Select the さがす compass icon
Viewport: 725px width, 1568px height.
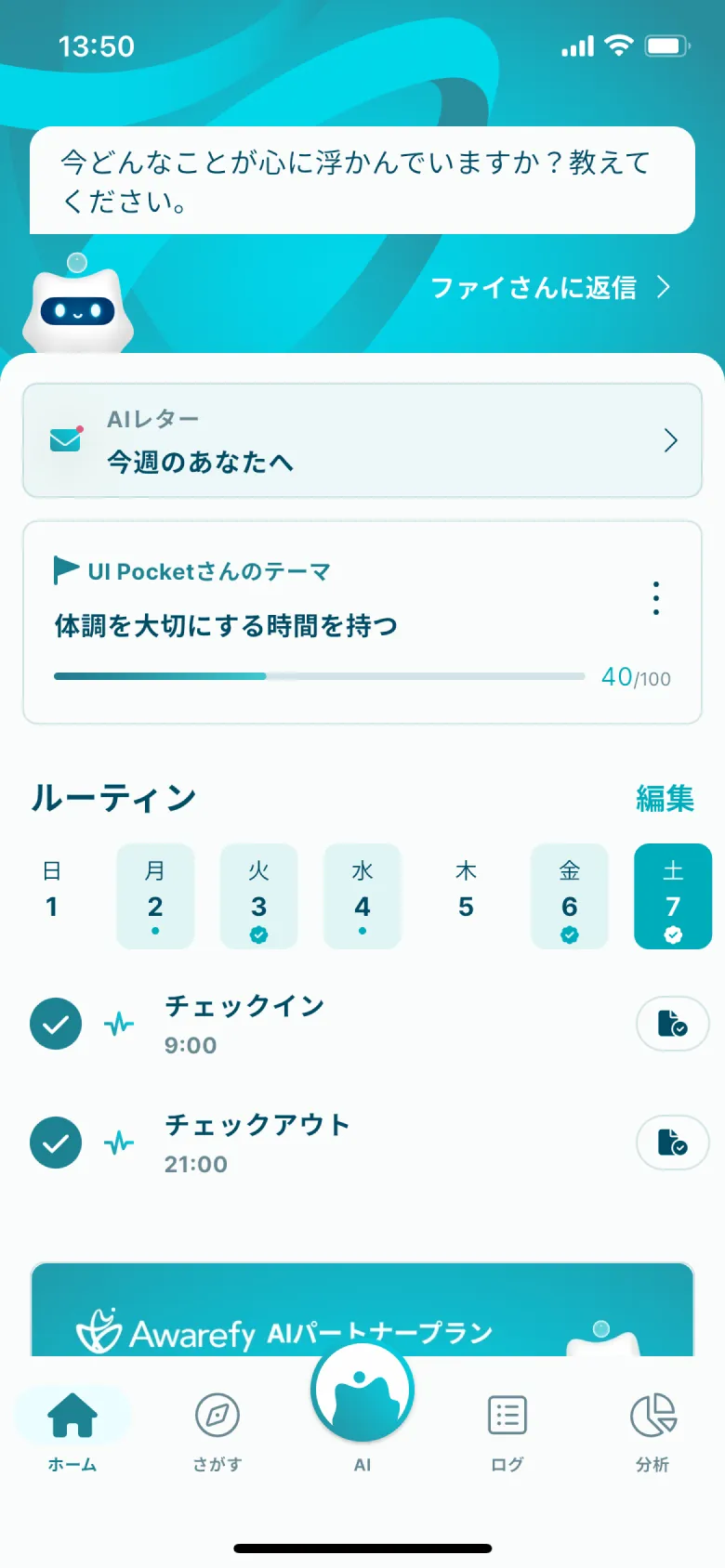(x=216, y=1416)
